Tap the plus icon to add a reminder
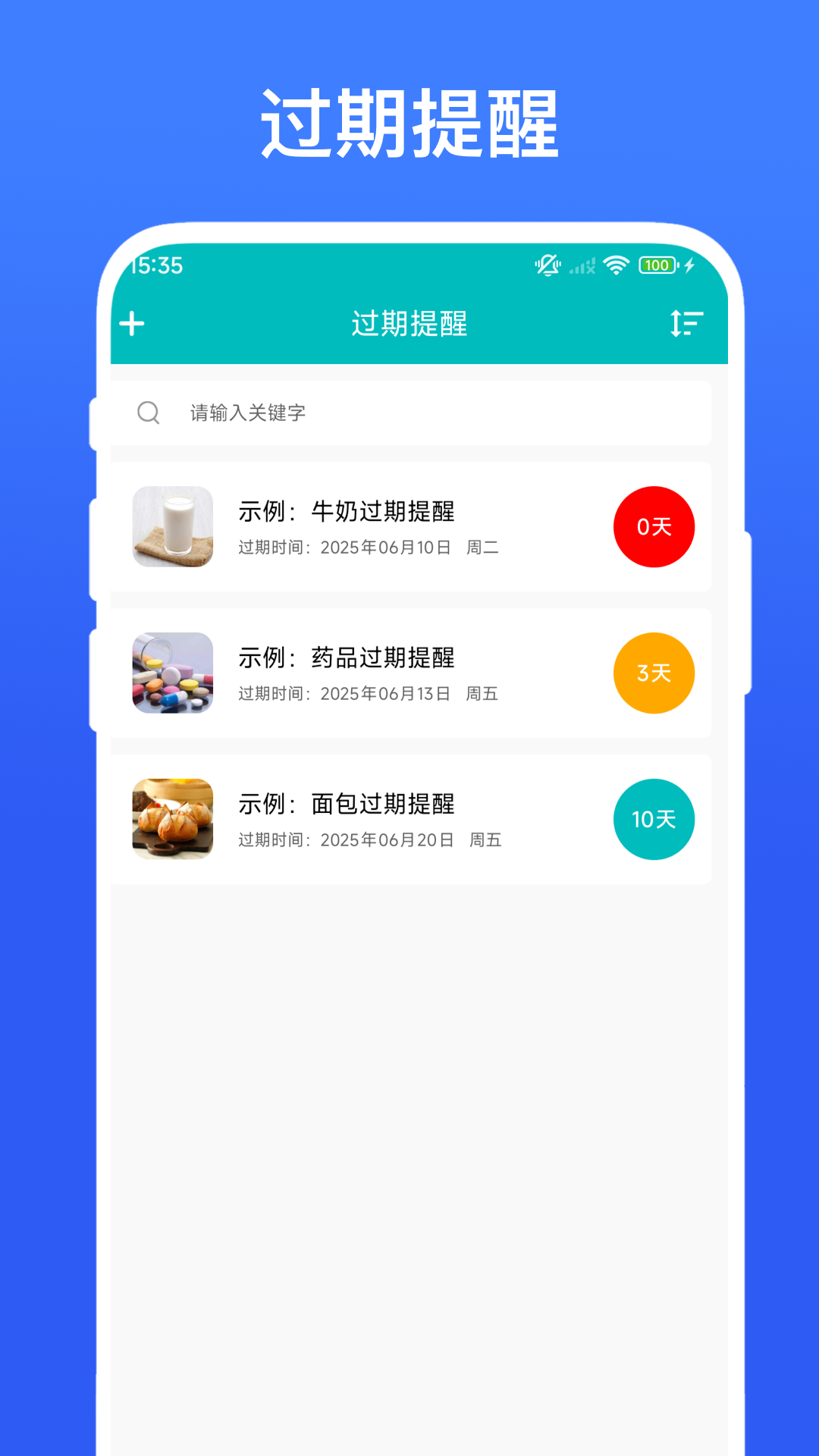This screenshot has height=1456, width=819. (133, 324)
